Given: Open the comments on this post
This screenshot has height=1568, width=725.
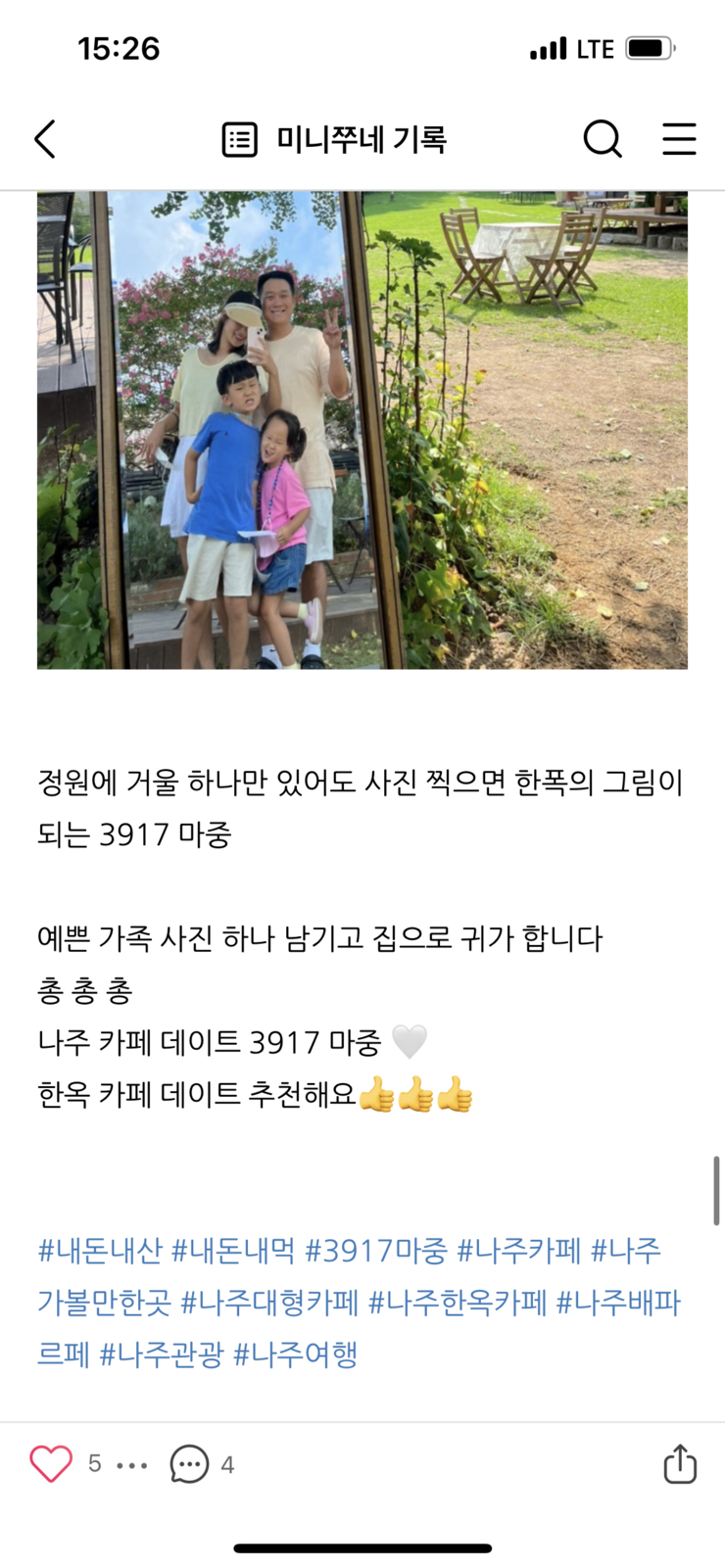Looking at the screenshot, I should (189, 1465).
